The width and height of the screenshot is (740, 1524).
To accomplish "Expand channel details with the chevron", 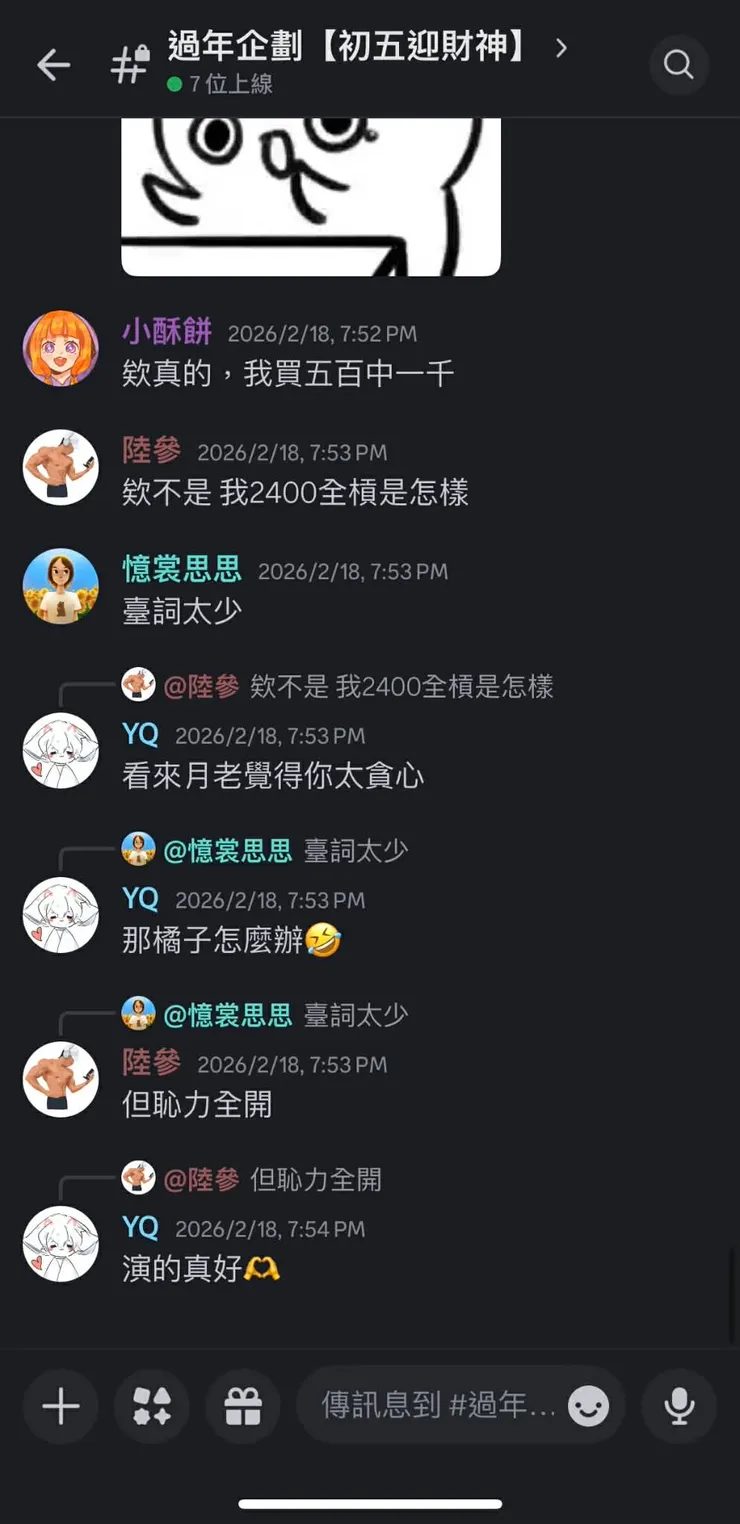I will [561, 47].
